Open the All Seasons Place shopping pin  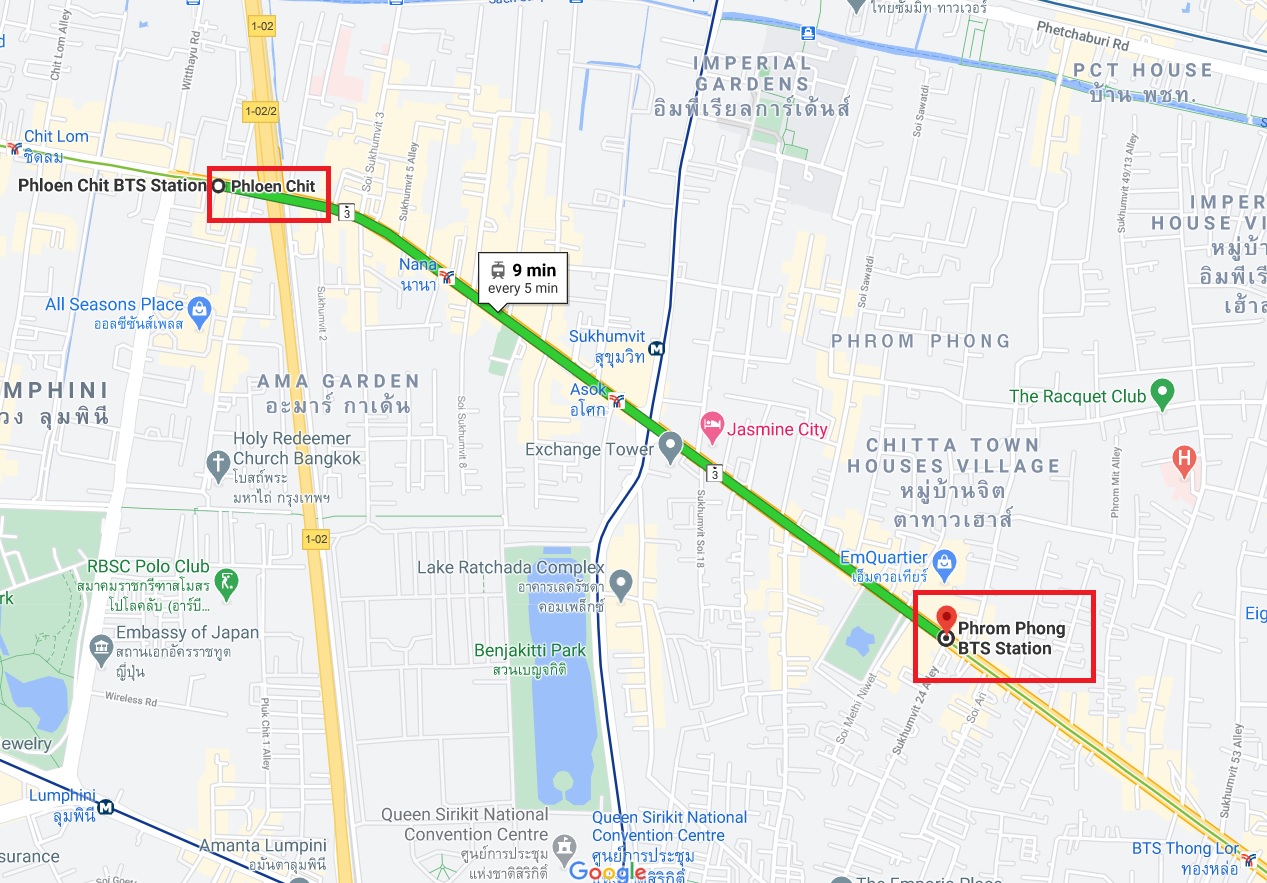coord(199,310)
